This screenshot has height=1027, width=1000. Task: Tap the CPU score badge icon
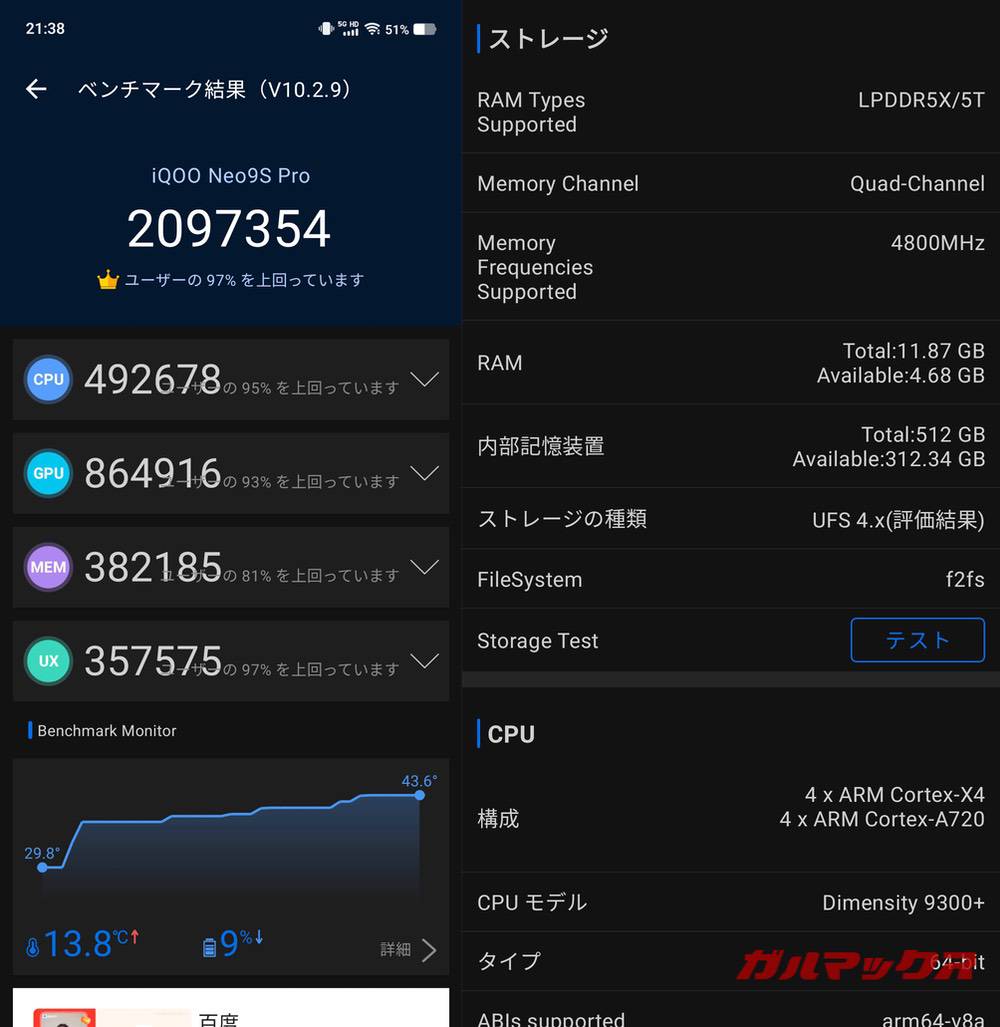click(x=48, y=379)
